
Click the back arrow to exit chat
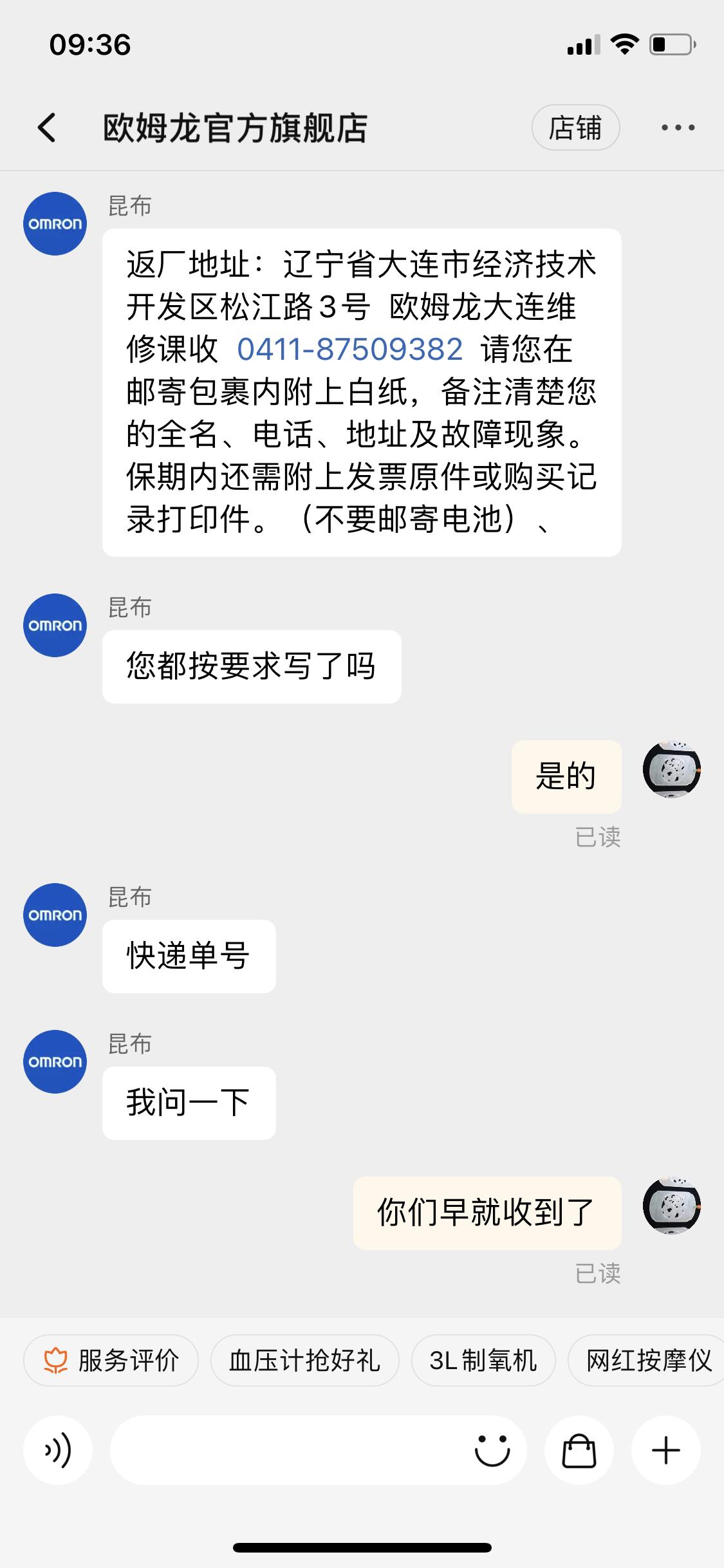tap(46, 127)
